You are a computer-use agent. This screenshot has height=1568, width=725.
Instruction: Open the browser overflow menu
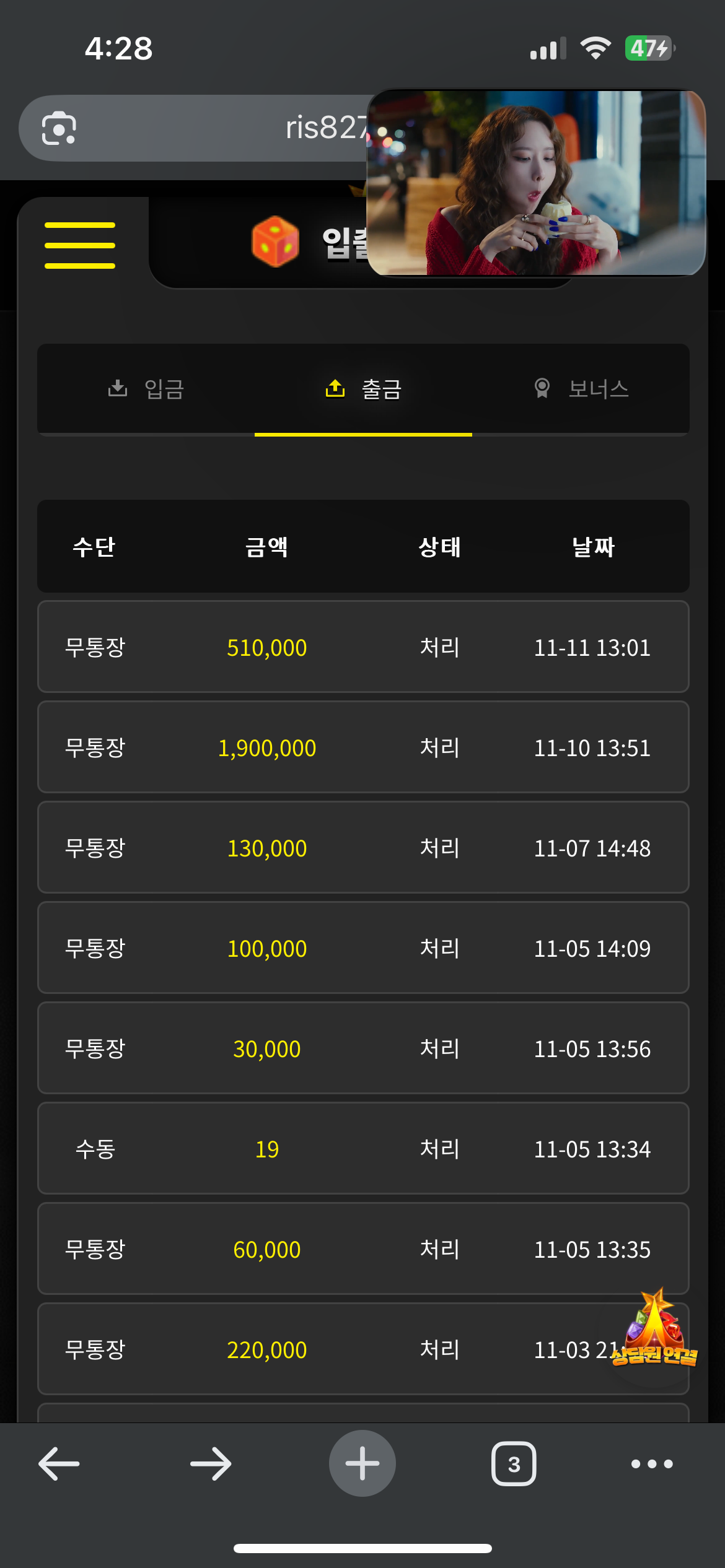(652, 1464)
